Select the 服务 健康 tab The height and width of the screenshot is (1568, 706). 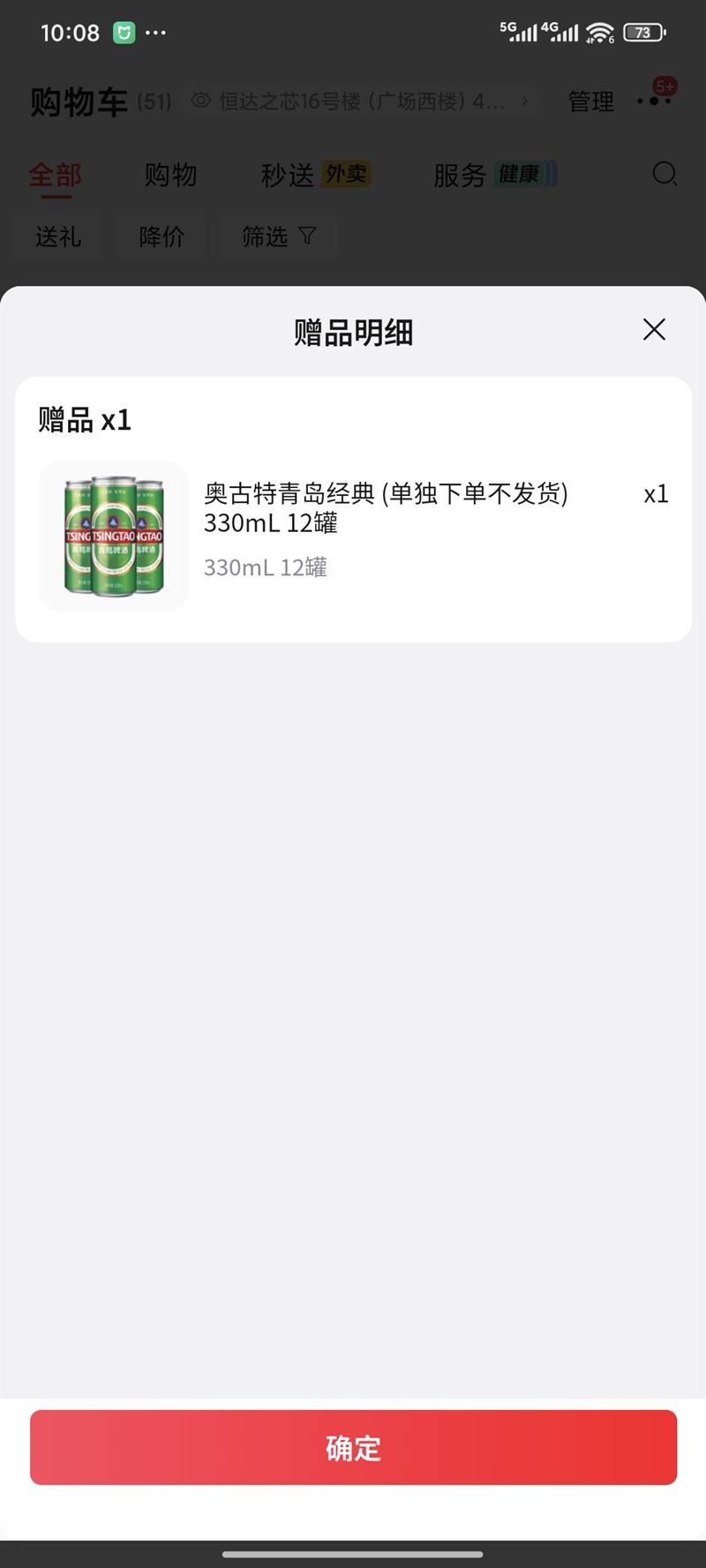(x=492, y=175)
